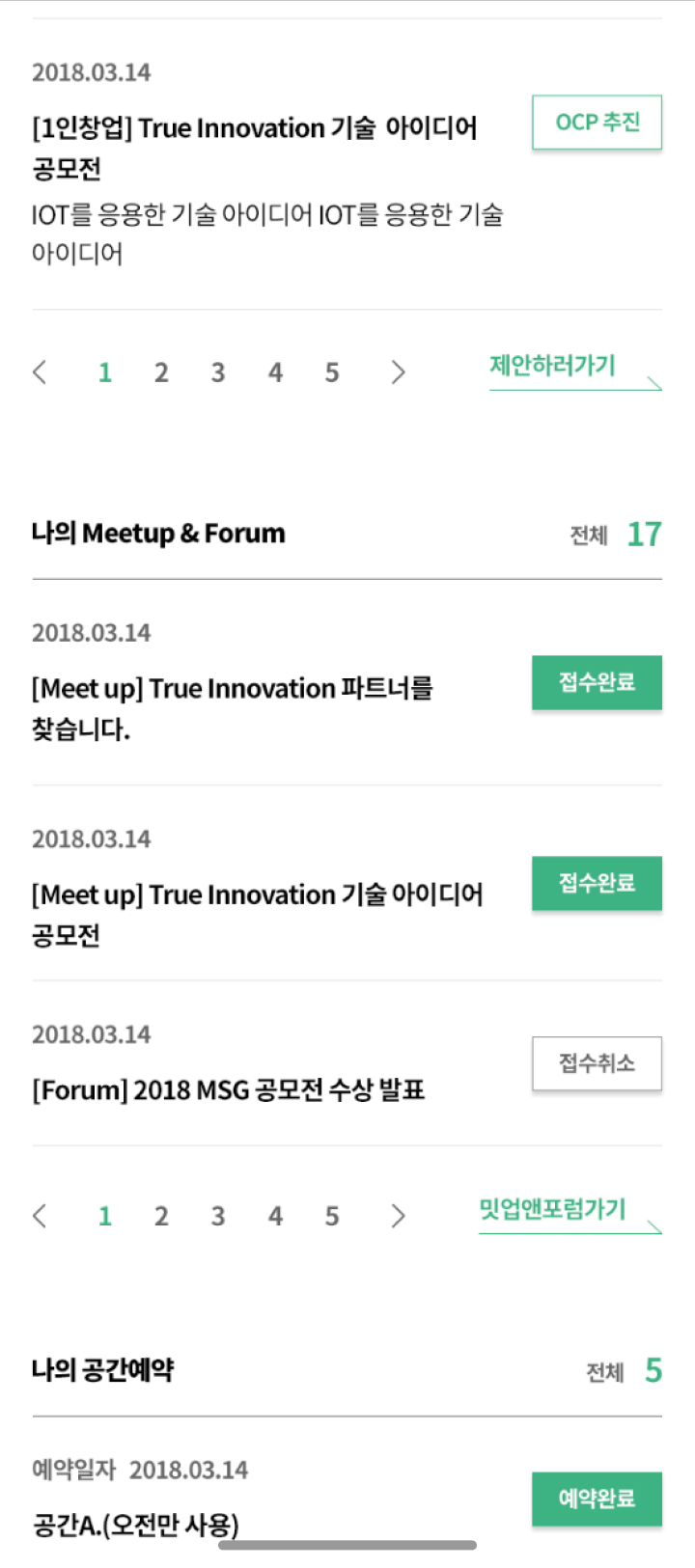This screenshot has width=695, height=1568.
Task: Tap next-page arrow beside 제안하러가기
Action: click(x=398, y=372)
